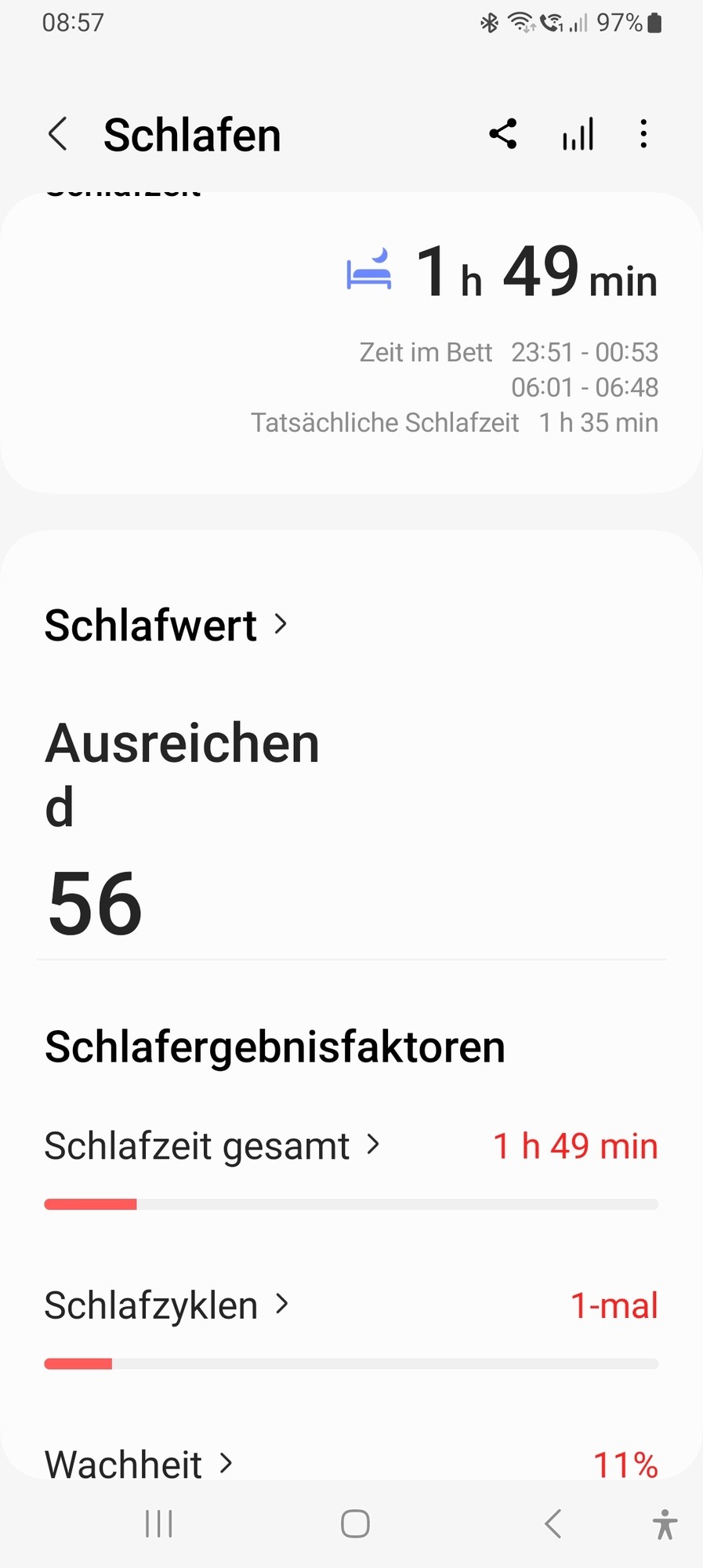This screenshot has height=1568, width=703.
Task: Return to the home screen
Action: (355, 1524)
